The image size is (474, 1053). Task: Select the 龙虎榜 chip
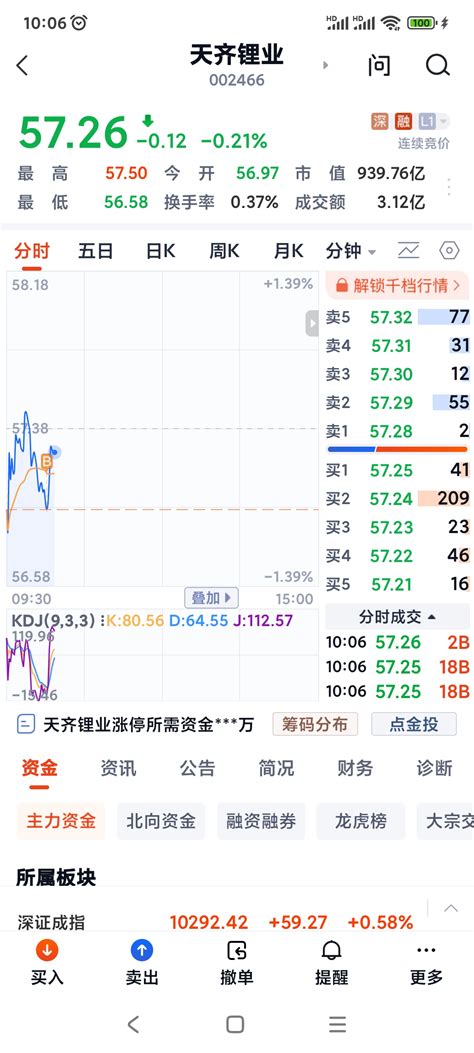361,821
